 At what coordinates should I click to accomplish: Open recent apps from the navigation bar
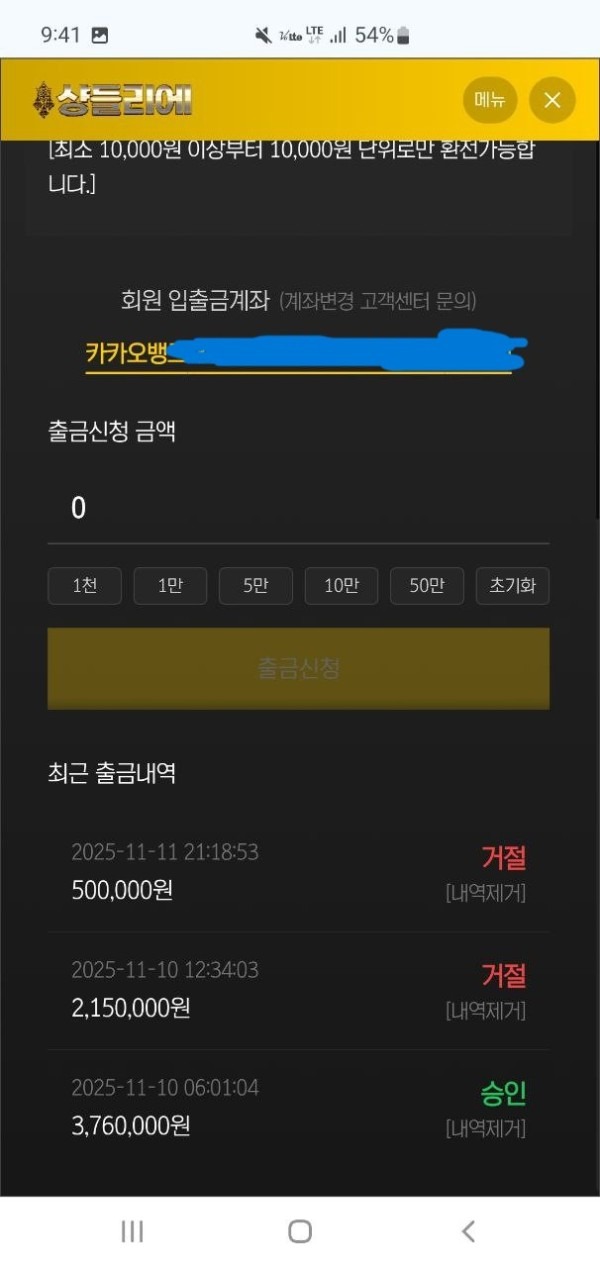(132, 1231)
